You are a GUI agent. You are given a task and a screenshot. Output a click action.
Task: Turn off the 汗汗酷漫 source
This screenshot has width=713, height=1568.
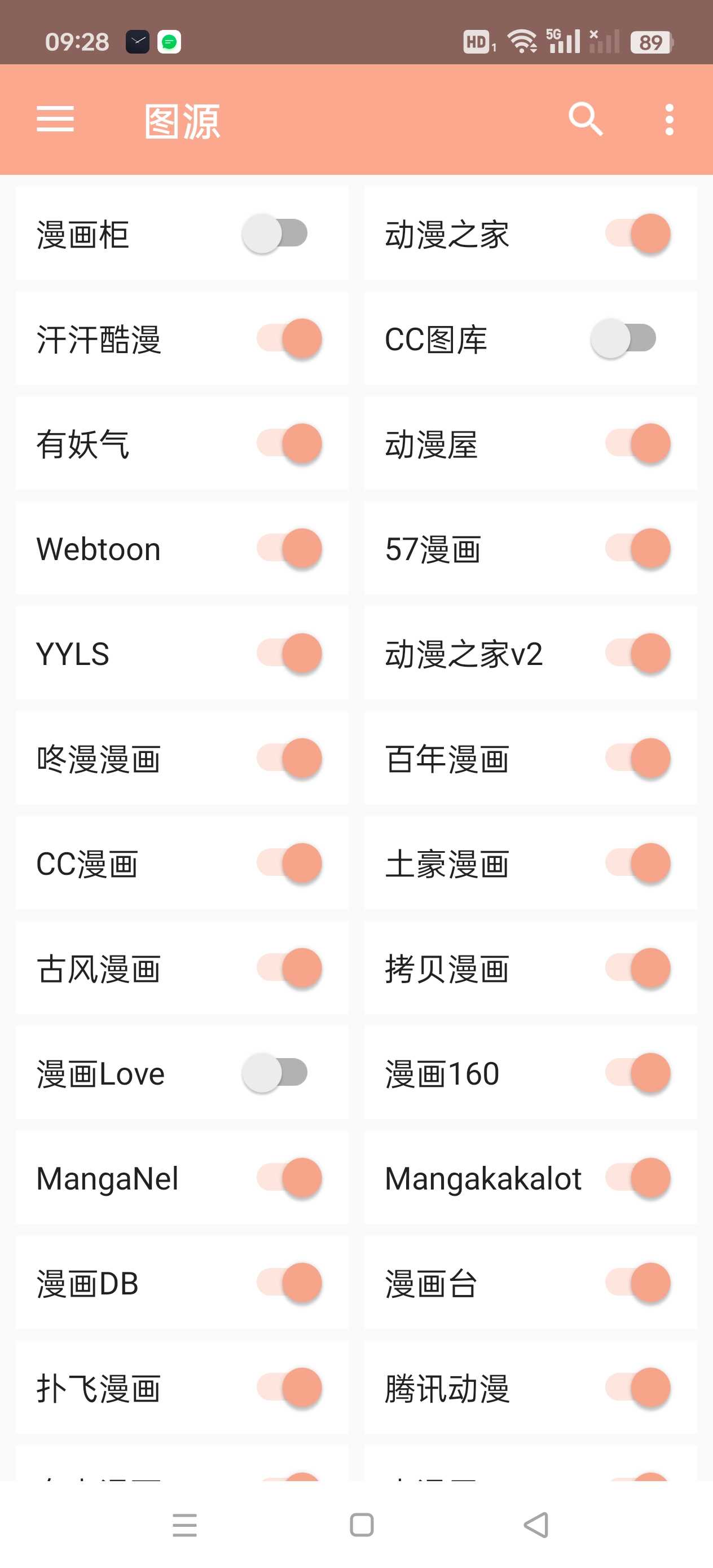point(289,338)
